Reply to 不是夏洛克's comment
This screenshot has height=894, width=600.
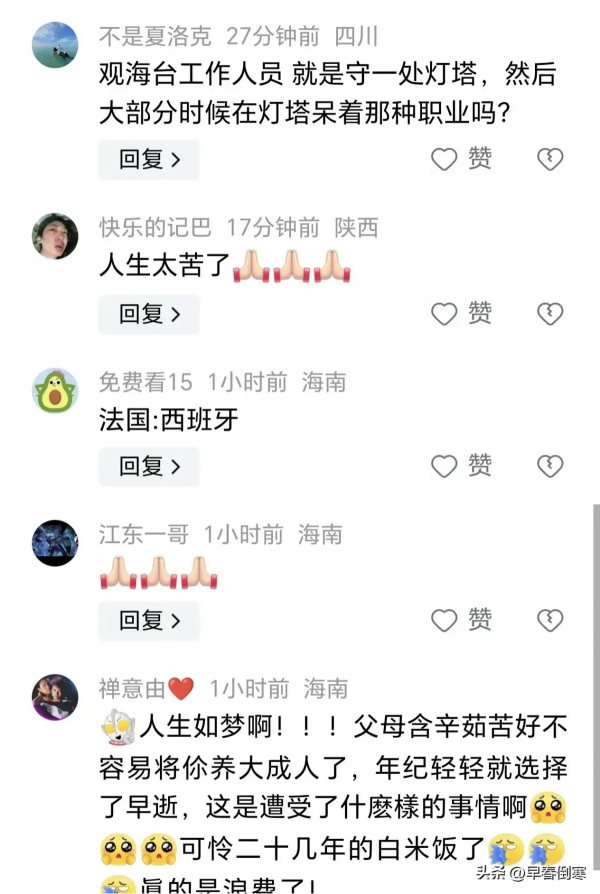(x=149, y=160)
